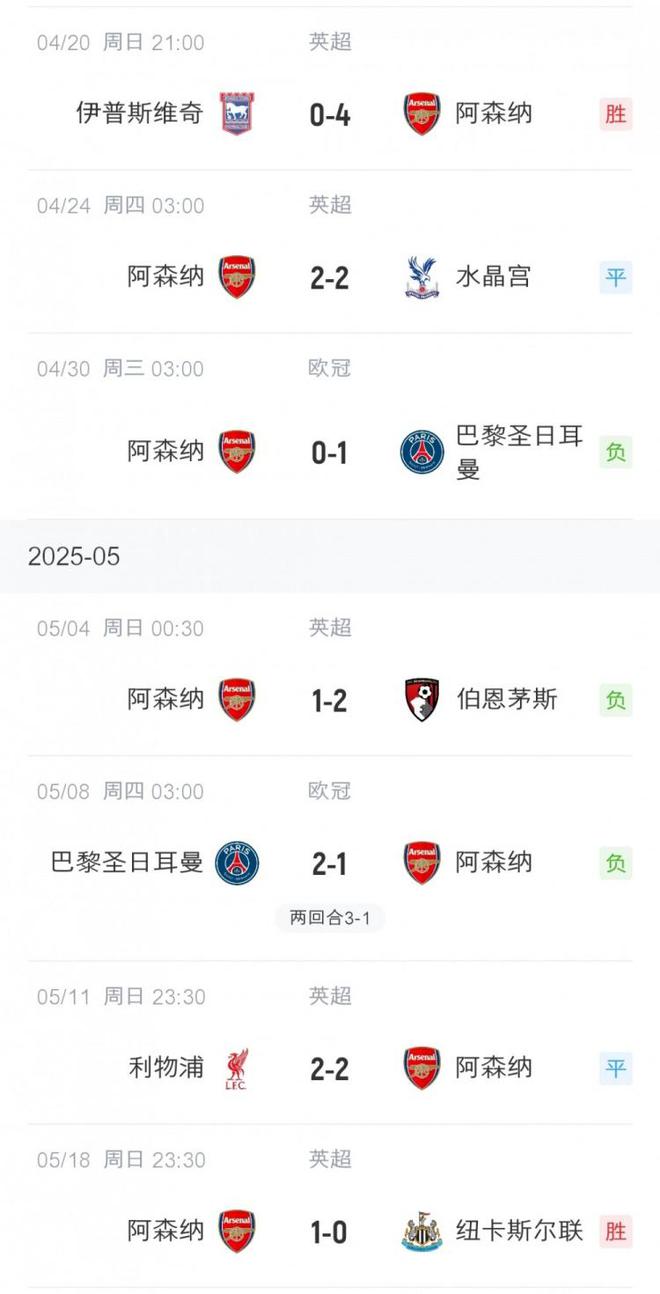This screenshot has width=660, height=1294.
Task: Open the Ipswich 0-4 Arsenal match
Action: click(x=329, y=115)
